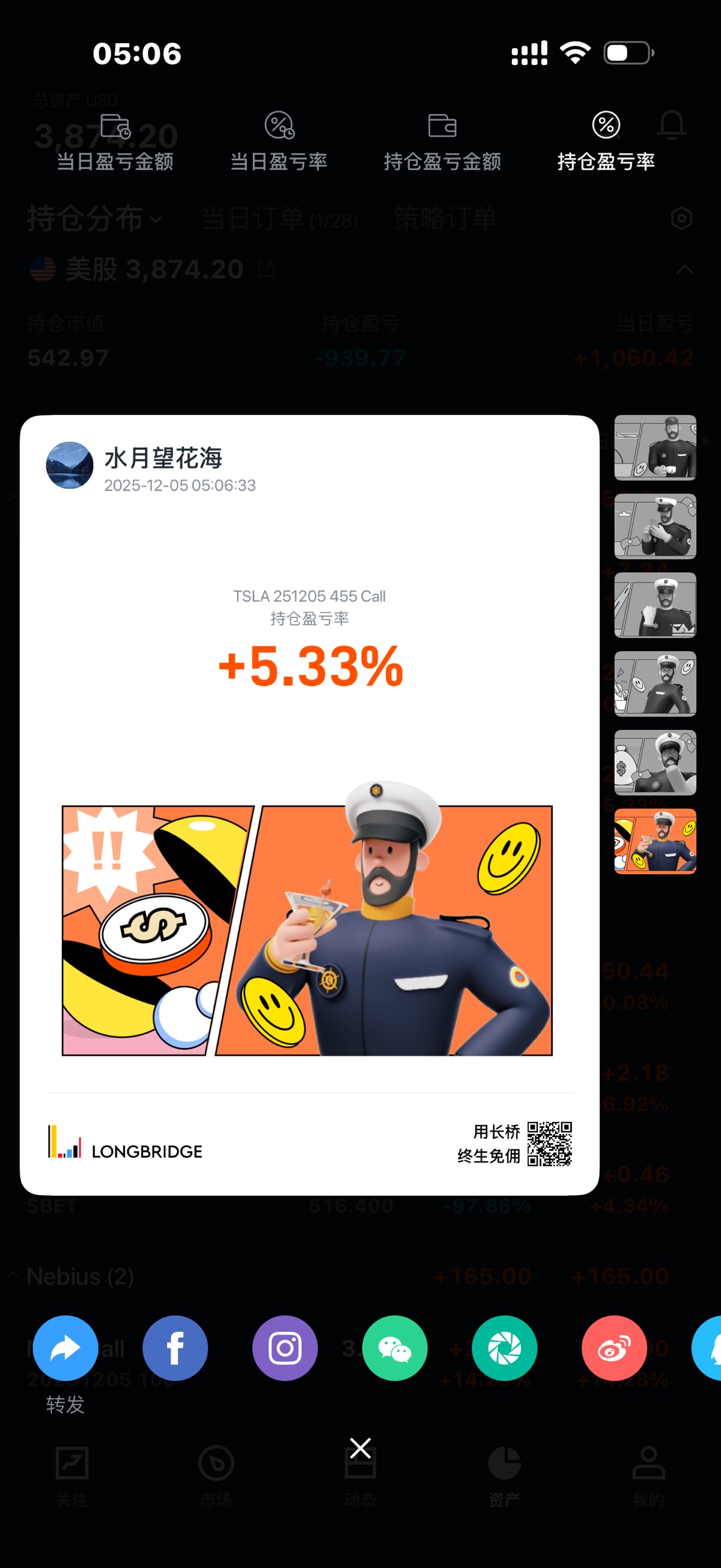The image size is (721, 1568).
Task: Switch to the 当日盈亏率 tab
Action: [279, 142]
